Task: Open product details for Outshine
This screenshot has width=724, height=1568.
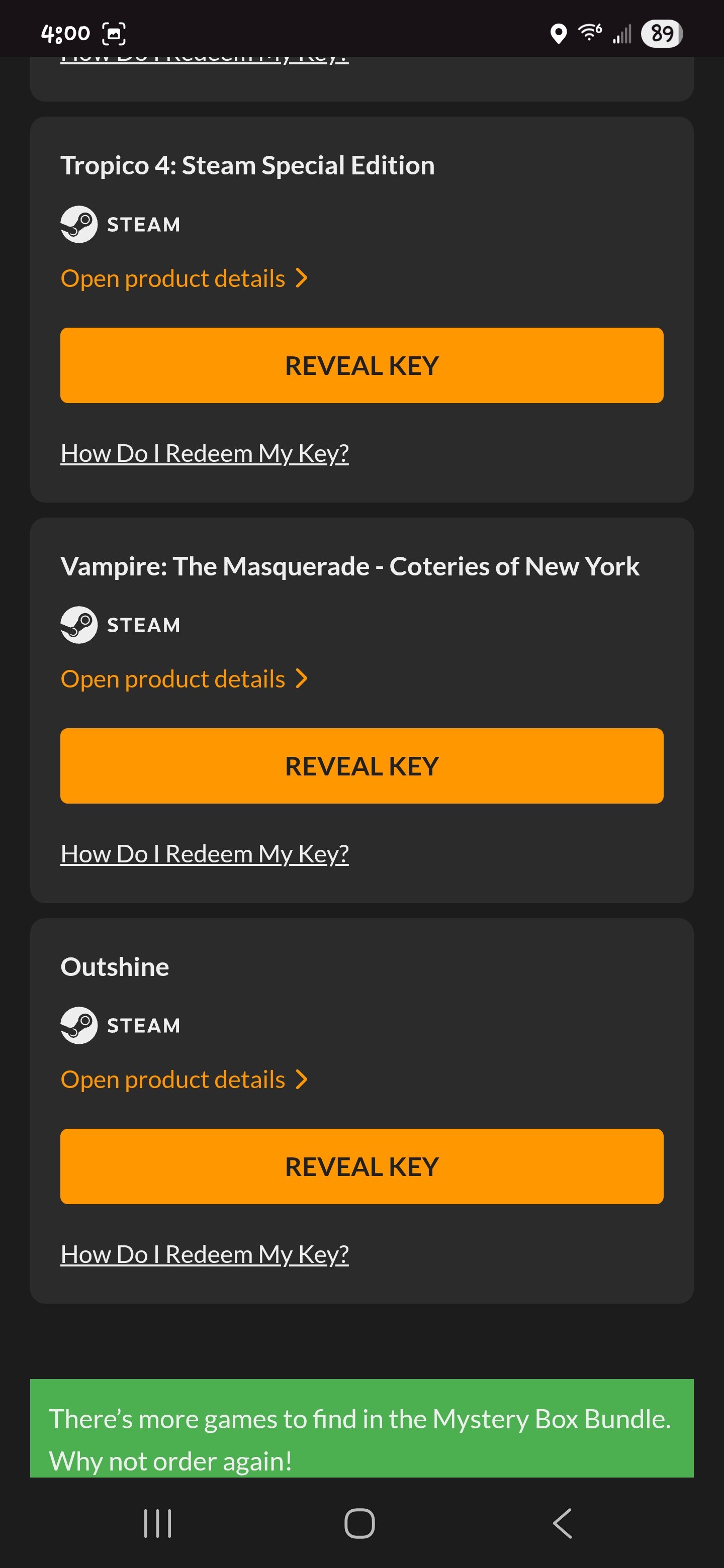Action: pyautogui.click(x=184, y=1079)
